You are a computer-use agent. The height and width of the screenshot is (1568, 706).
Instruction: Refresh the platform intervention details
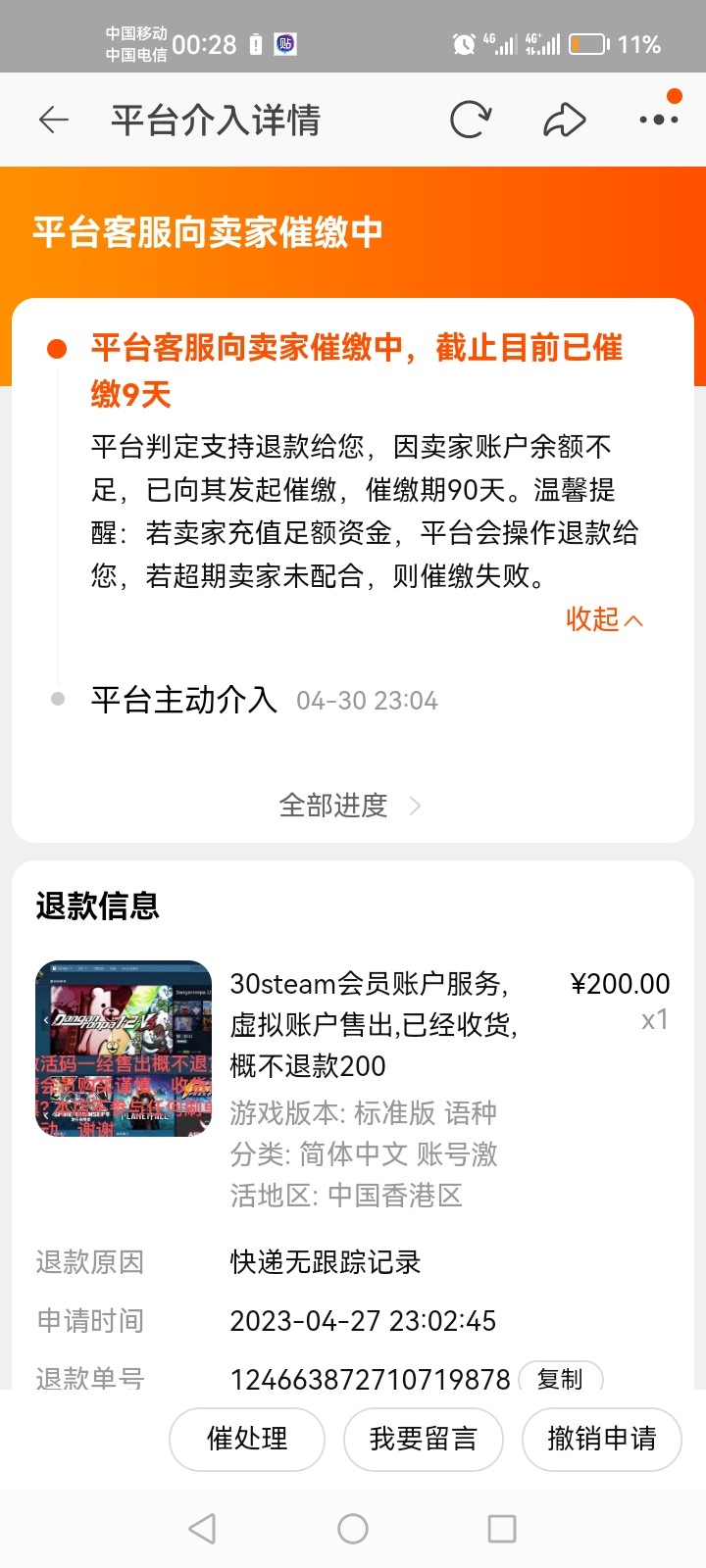coord(471,121)
